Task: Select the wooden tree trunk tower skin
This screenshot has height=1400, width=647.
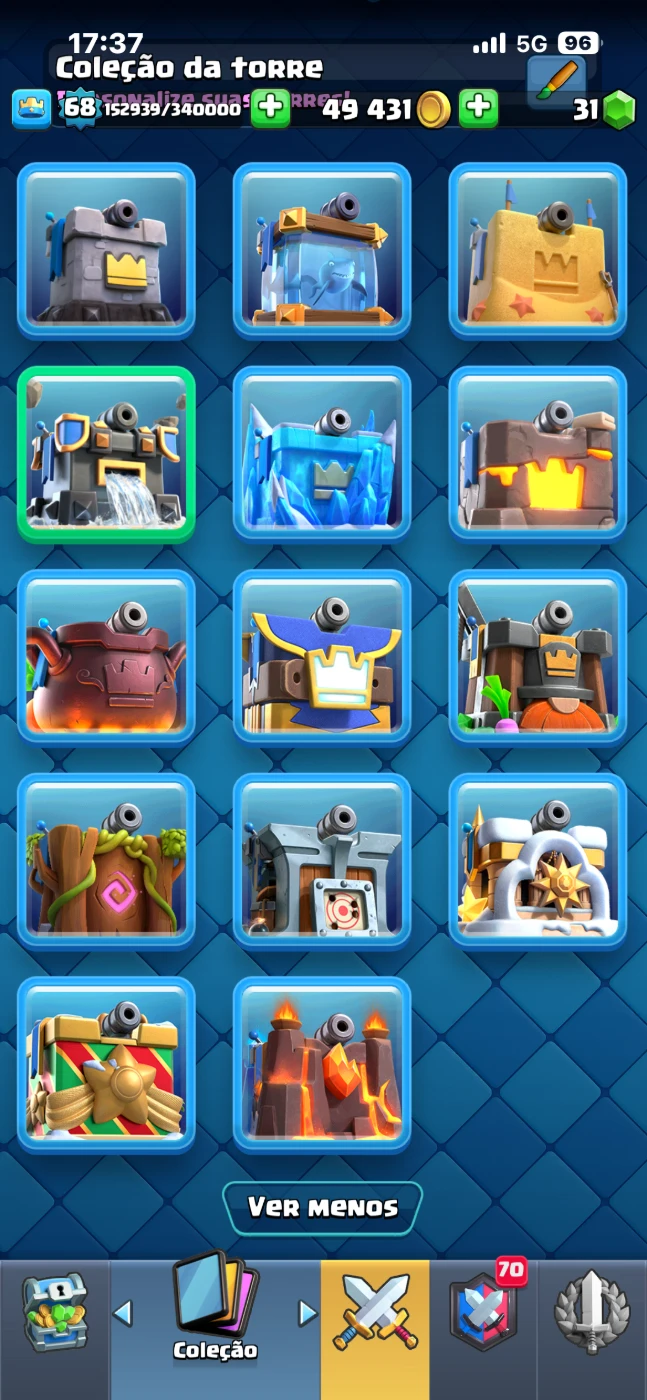Action: tap(106, 862)
